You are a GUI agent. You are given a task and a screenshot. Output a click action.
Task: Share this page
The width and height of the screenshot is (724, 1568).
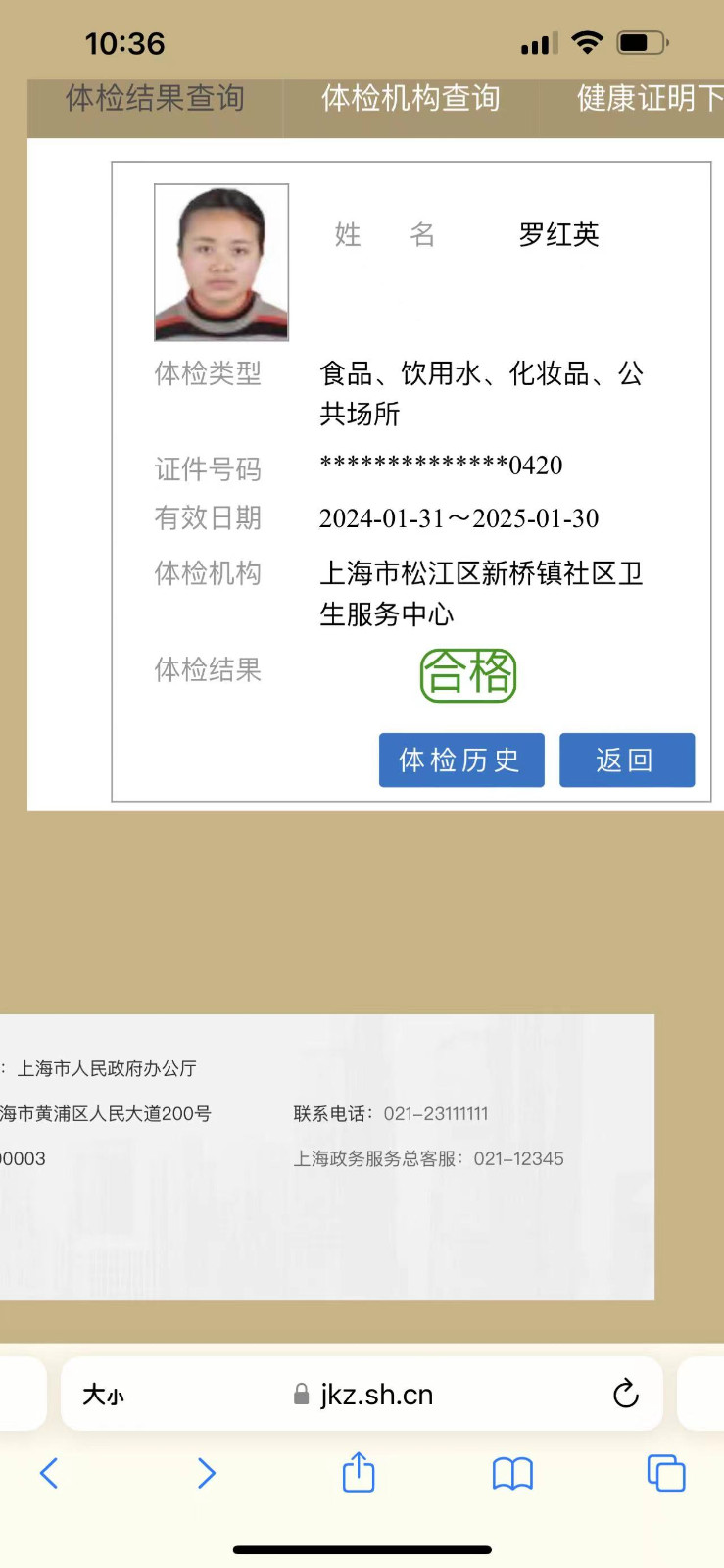[x=359, y=1473]
